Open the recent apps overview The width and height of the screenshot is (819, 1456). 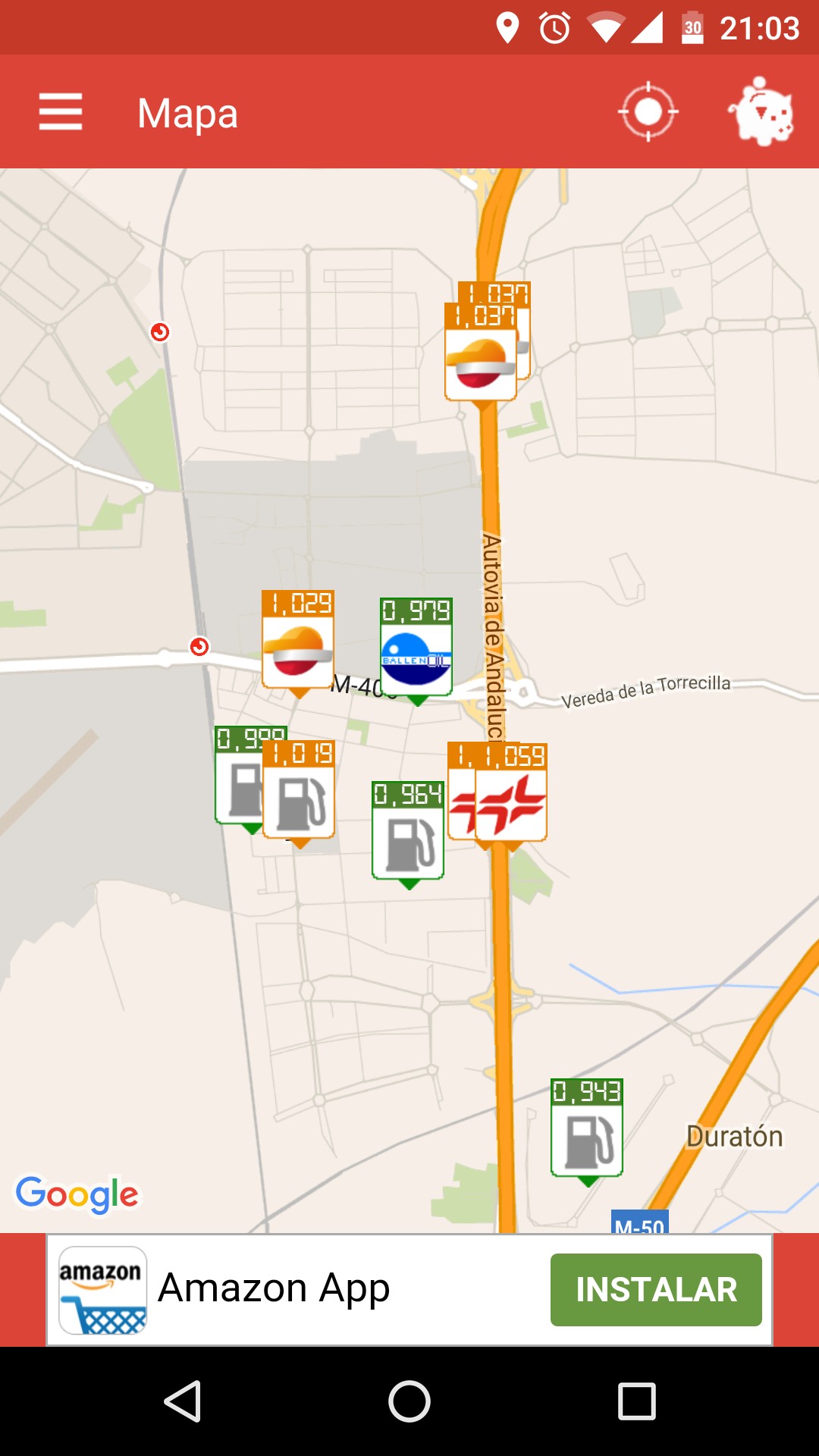click(636, 1401)
